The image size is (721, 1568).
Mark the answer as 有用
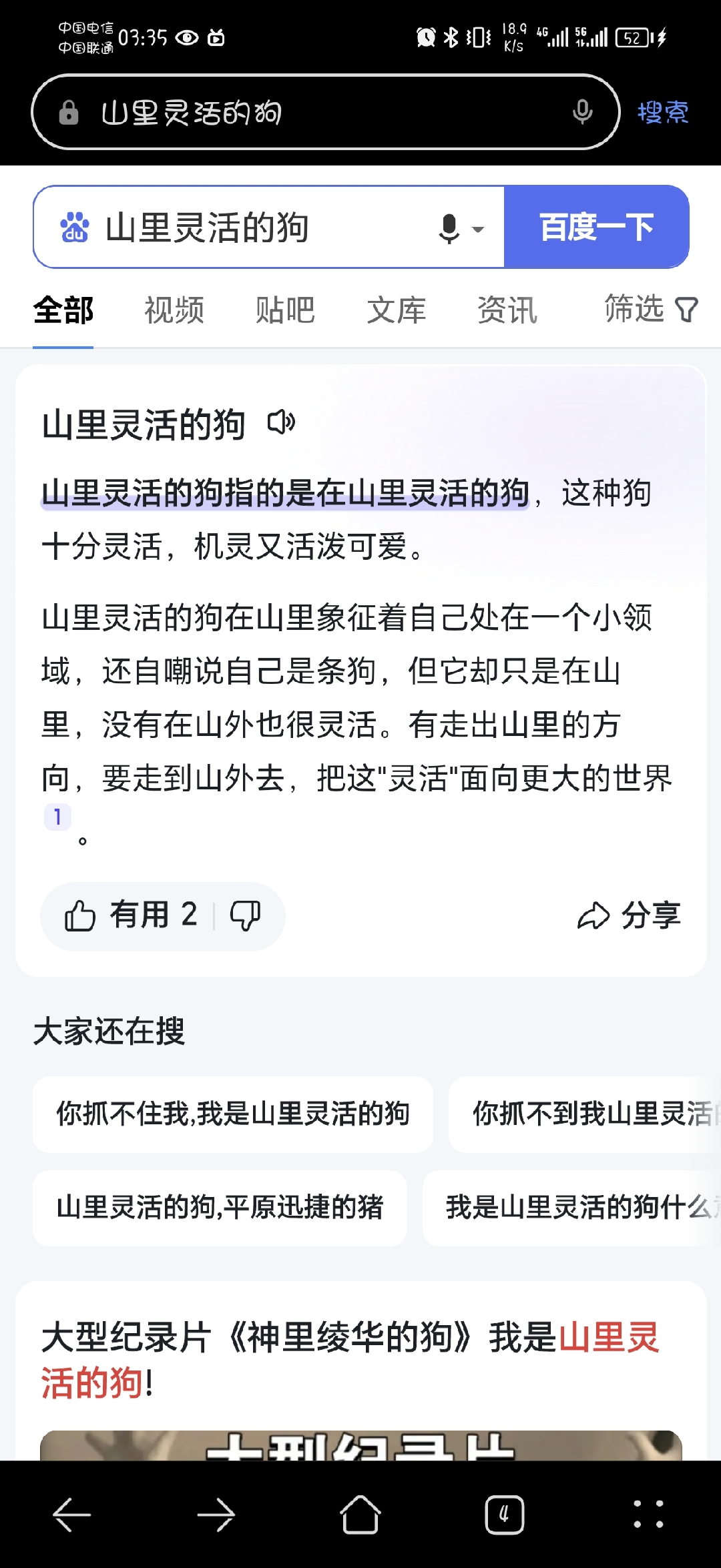point(130,915)
